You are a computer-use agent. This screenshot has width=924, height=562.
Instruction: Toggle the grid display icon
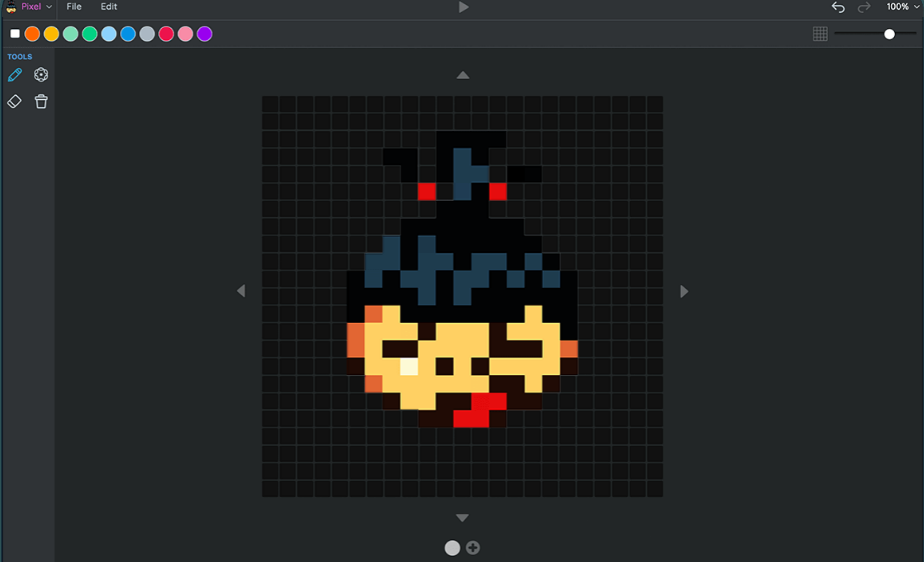point(820,34)
